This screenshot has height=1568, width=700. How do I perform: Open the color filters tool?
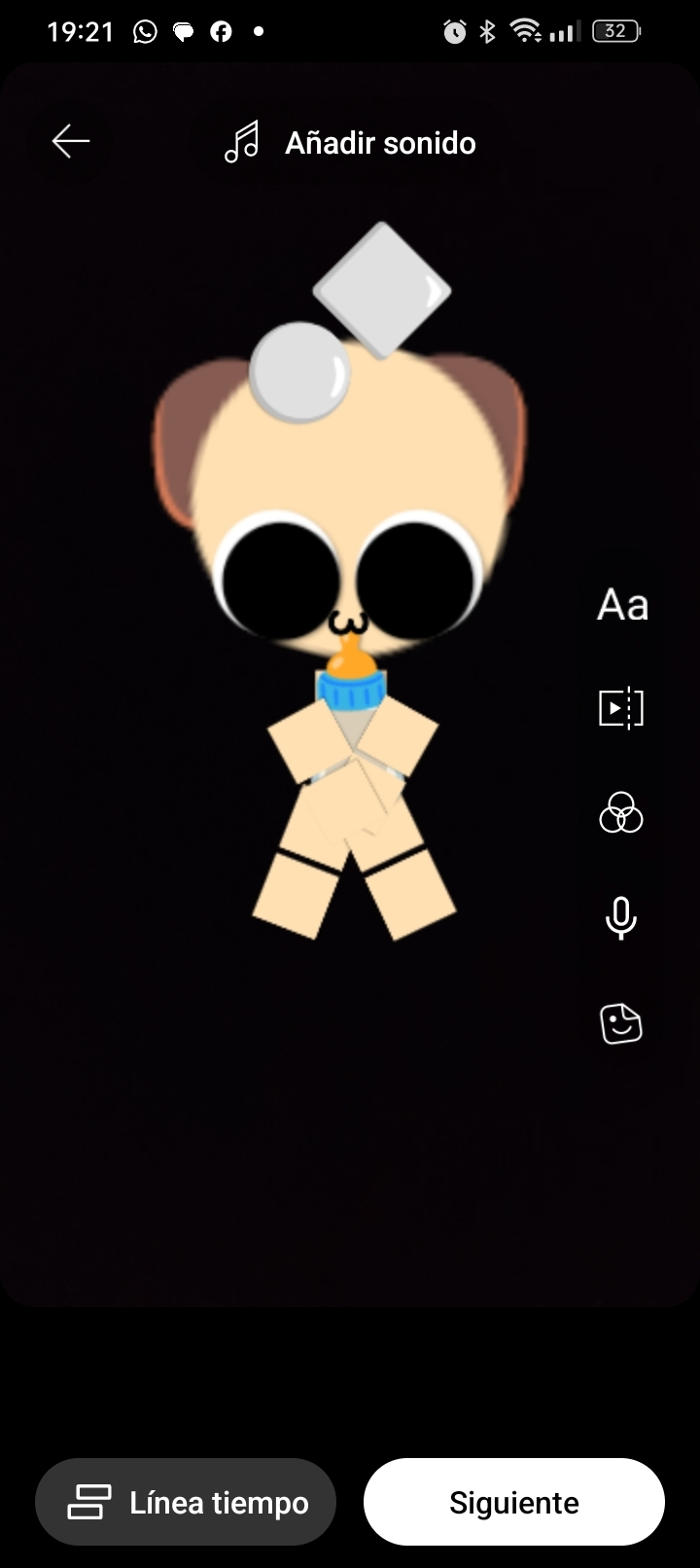(621, 813)
